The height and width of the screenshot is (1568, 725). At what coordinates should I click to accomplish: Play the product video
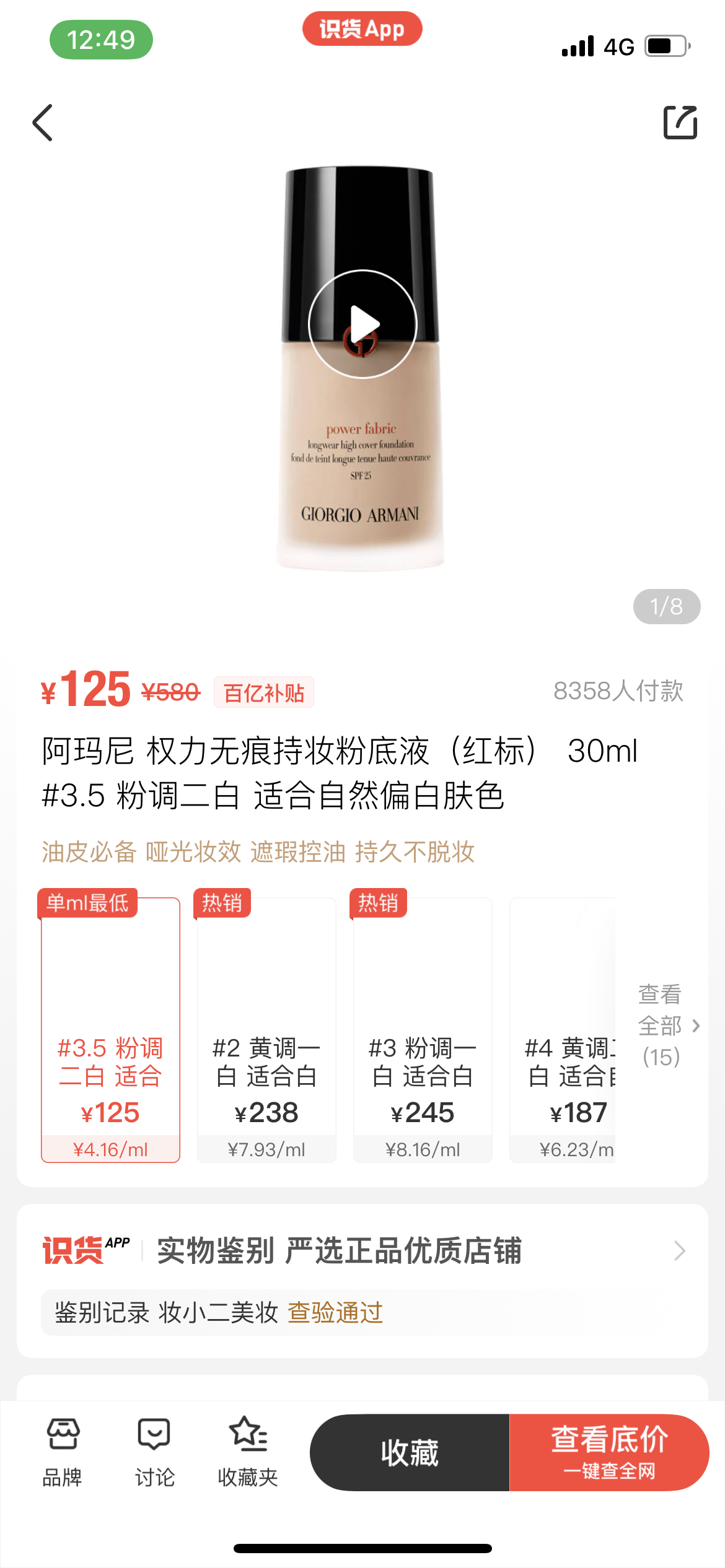coord(362,324)
